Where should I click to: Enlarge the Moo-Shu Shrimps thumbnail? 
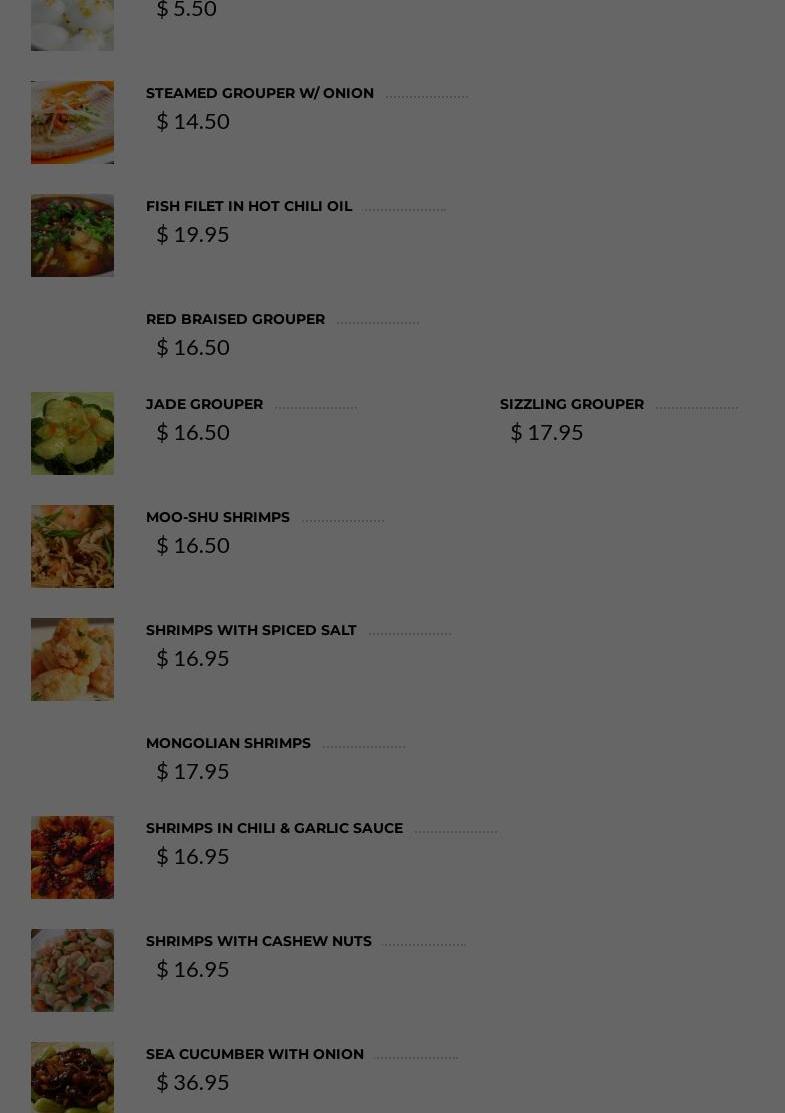click(72, 546)
